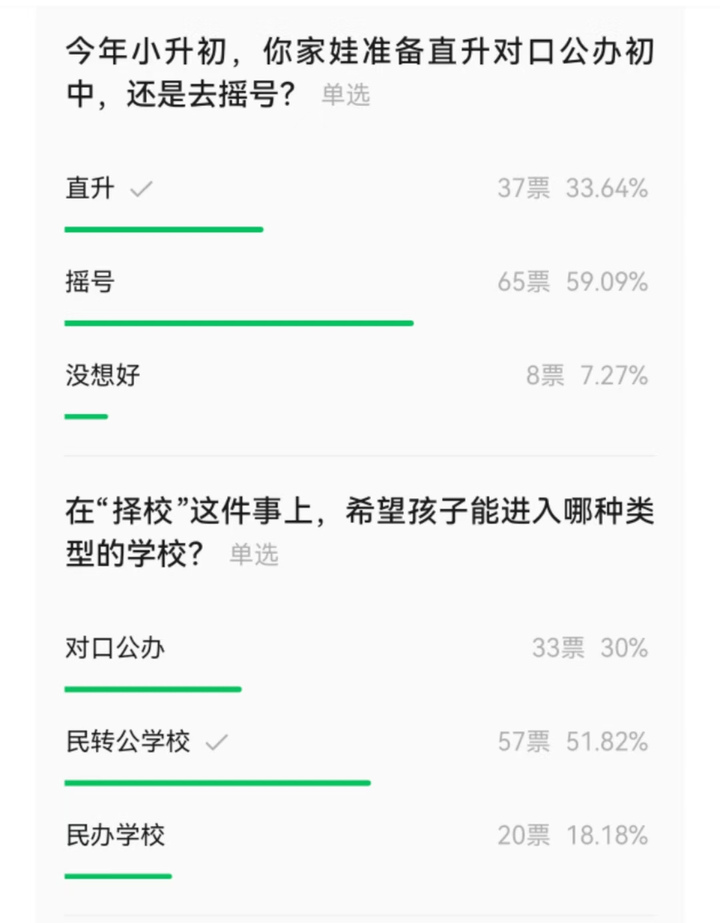Click the progress bar under 民转公学校

click(216, 779)
